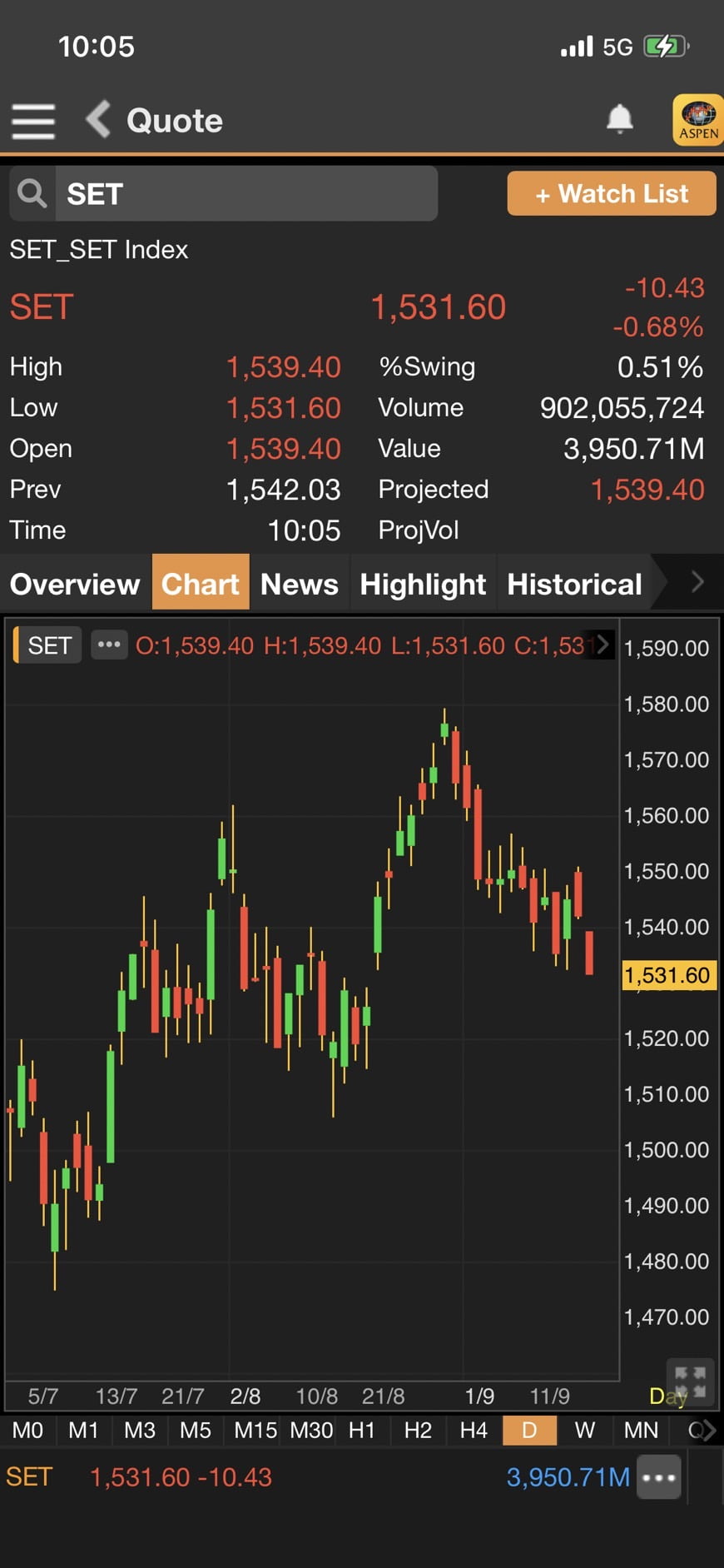Tap the SET symbol search field
The height and width of the screenshot is (1568, 724).
pyautogui.click(x=224, y=193)
